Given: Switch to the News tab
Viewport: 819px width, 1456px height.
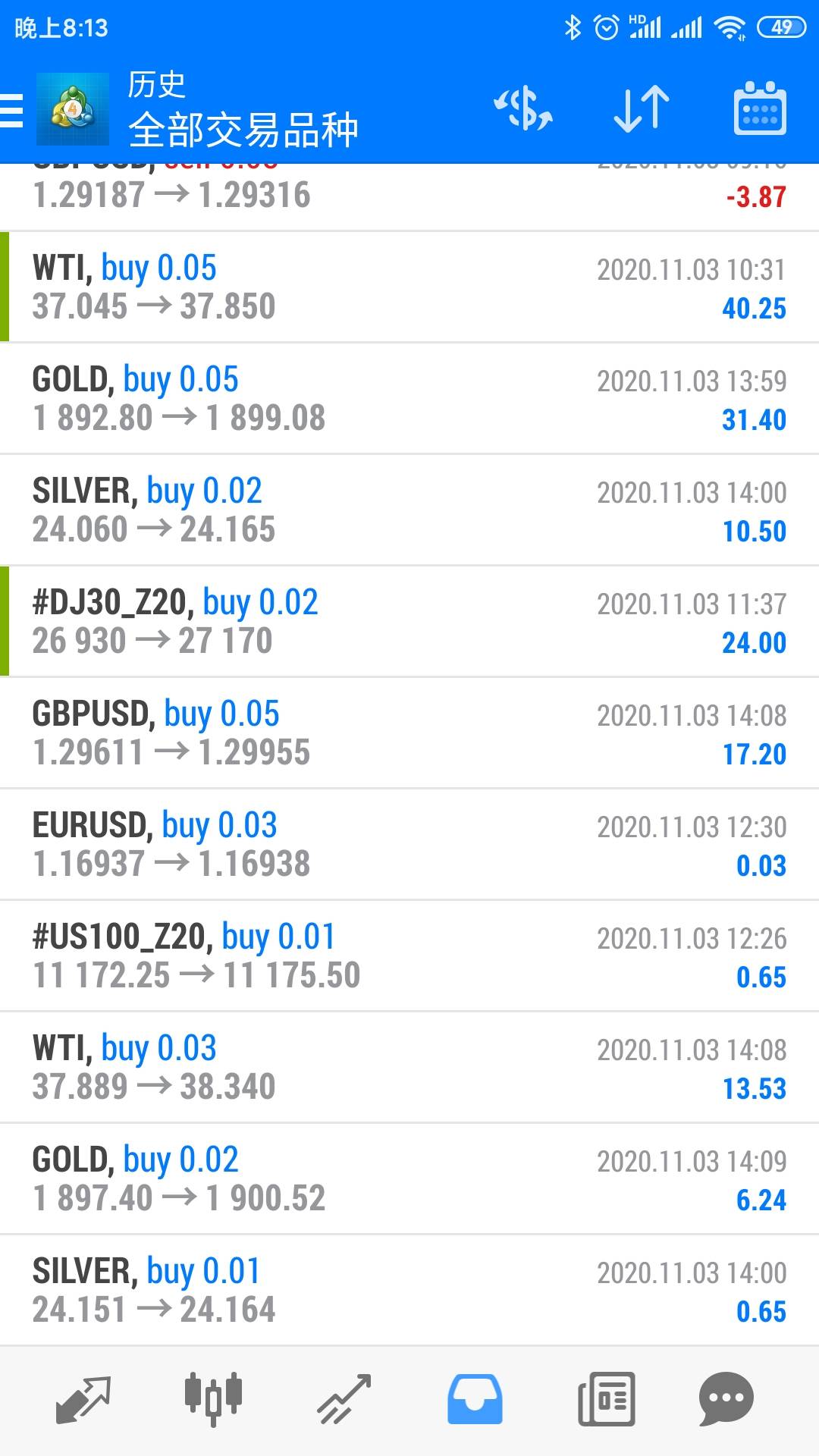Looking at the screenshot, I should pyautogui.click(x=606, y=1399).
